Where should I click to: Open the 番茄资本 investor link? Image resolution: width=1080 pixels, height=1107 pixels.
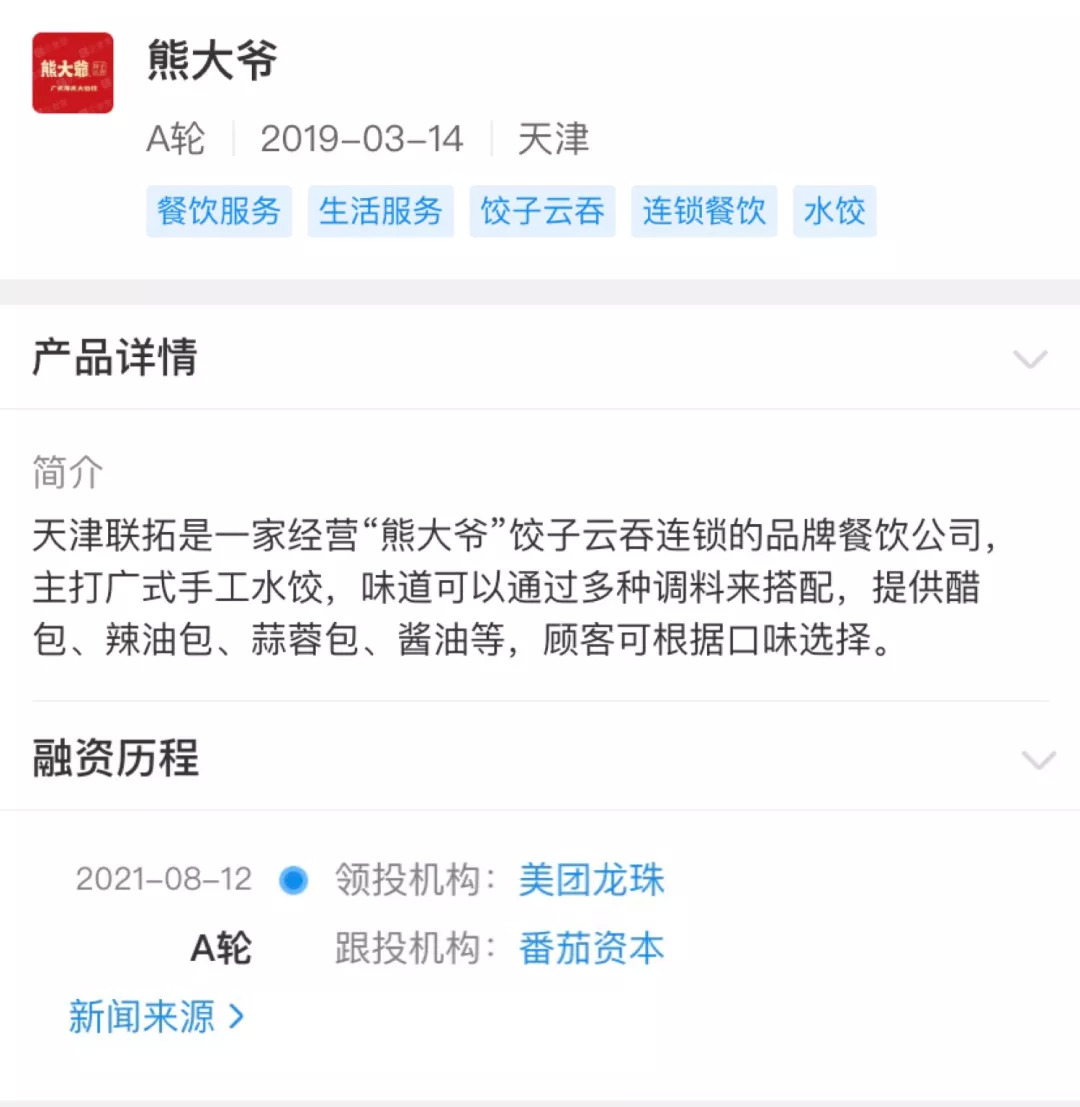point(592,948)
